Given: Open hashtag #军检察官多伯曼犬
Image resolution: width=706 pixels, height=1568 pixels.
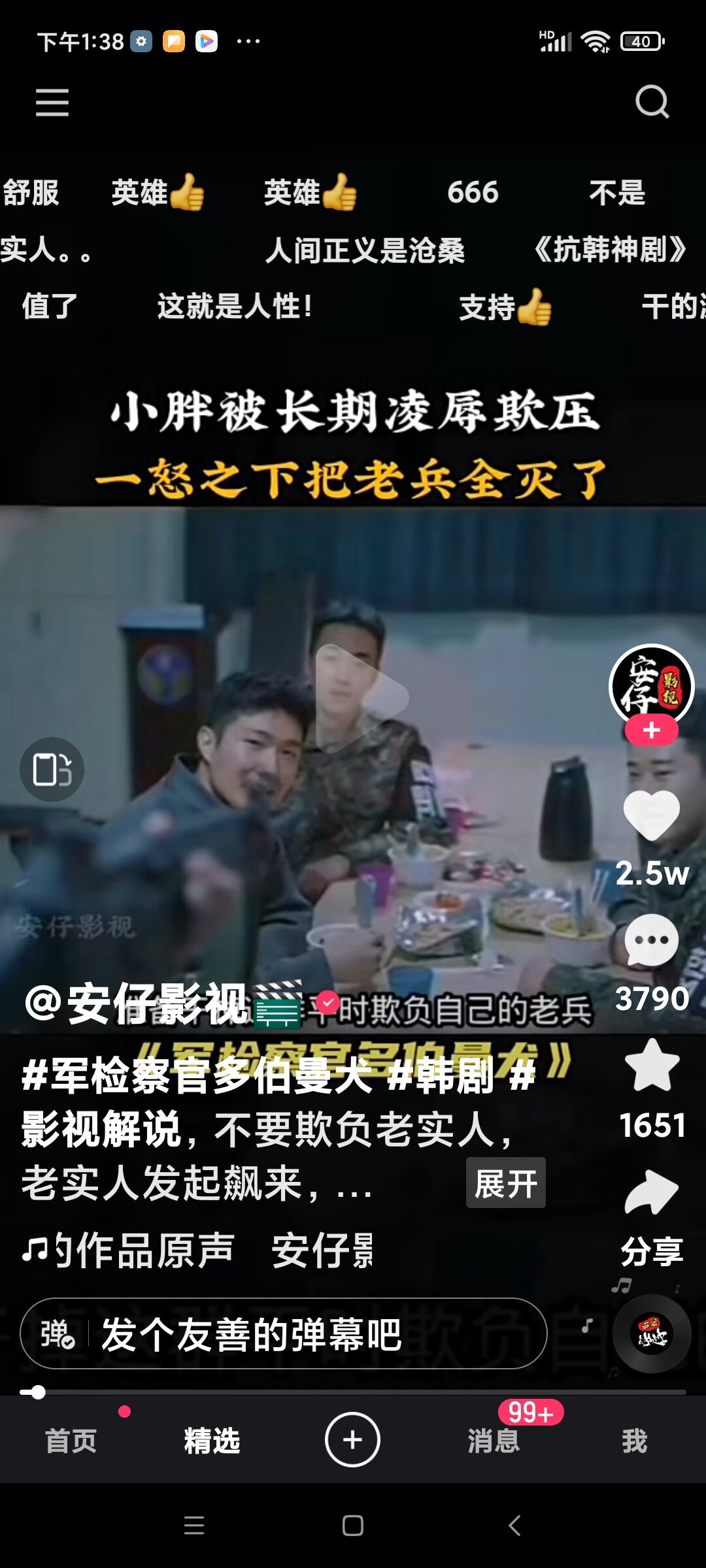Looking at the screenshot, I should click(196, 1075).
